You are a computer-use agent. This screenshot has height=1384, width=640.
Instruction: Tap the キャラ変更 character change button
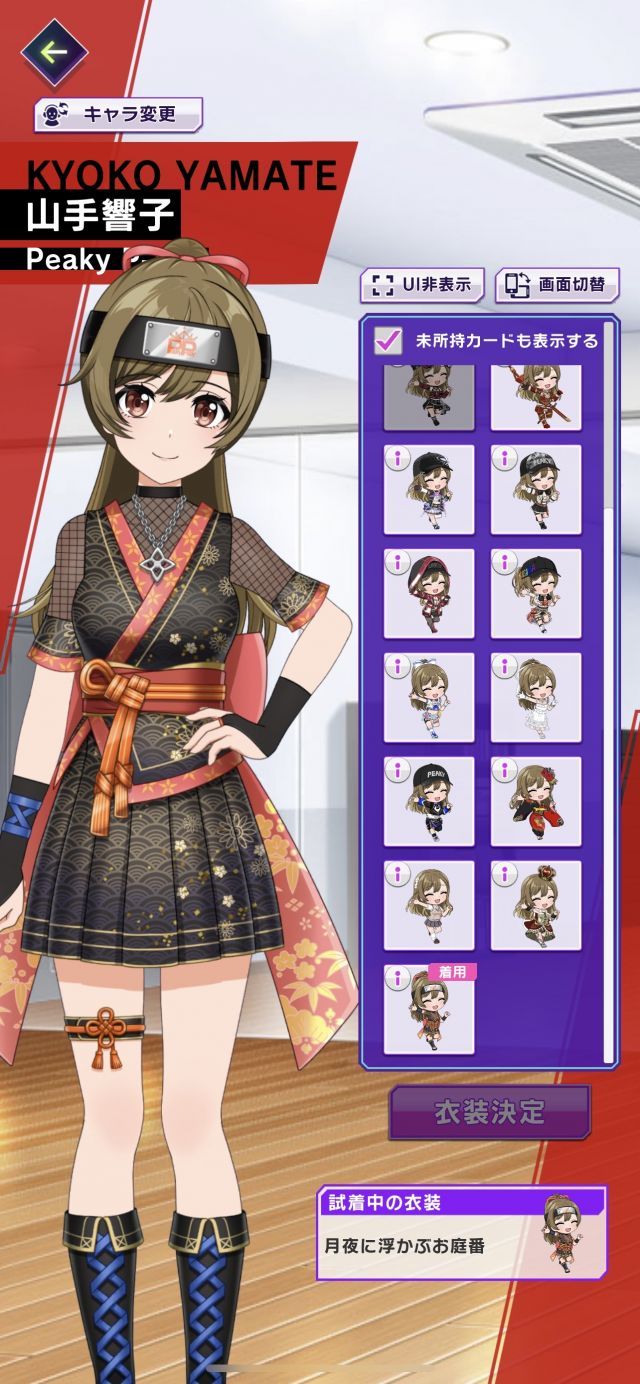pos(118,114)
